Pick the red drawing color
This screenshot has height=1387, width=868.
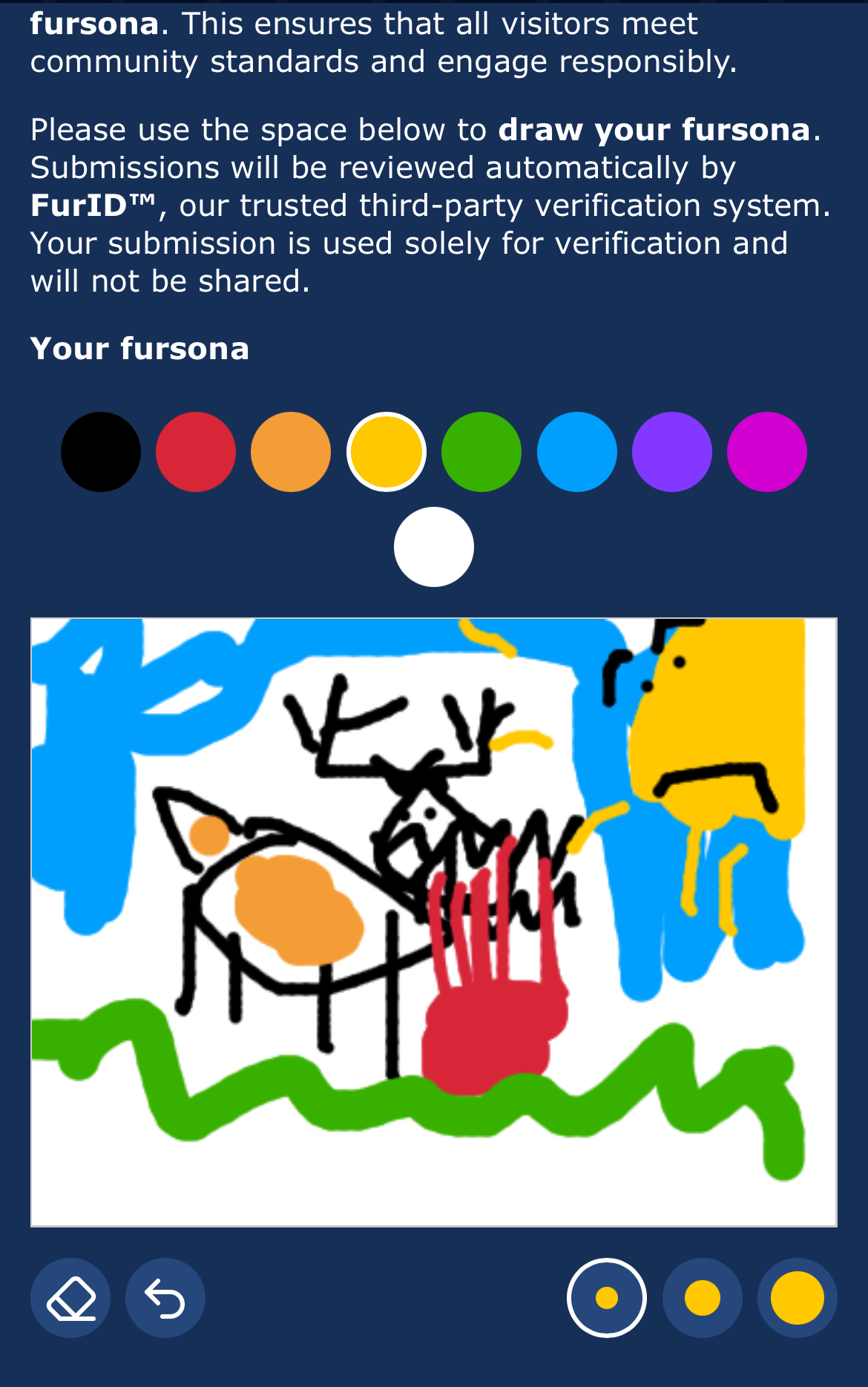tap(196, 452)
